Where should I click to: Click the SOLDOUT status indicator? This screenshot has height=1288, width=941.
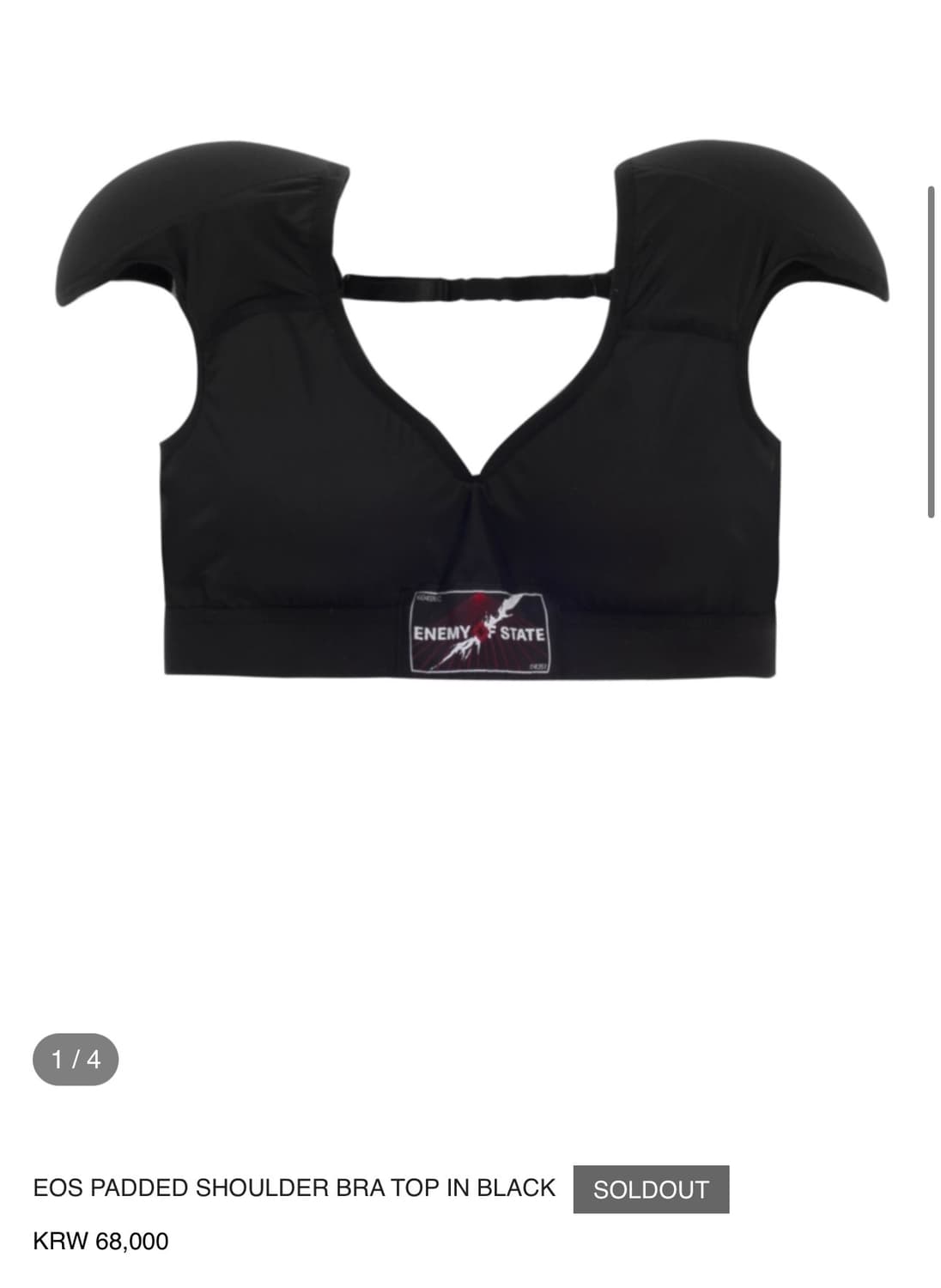coord(650,1189)
